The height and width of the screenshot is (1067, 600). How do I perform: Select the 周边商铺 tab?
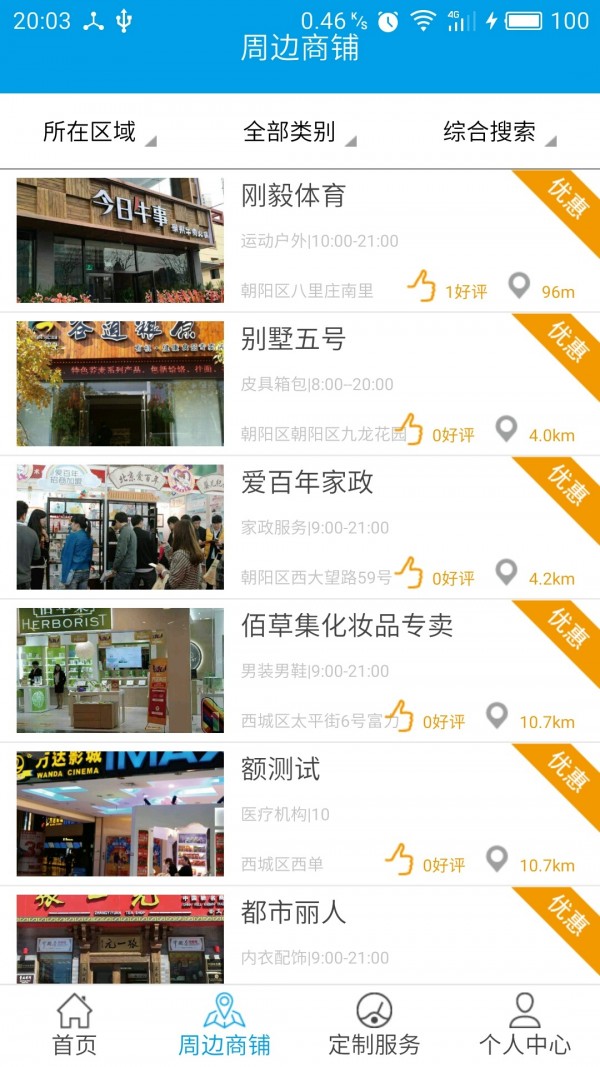[x=224, y=1025]
